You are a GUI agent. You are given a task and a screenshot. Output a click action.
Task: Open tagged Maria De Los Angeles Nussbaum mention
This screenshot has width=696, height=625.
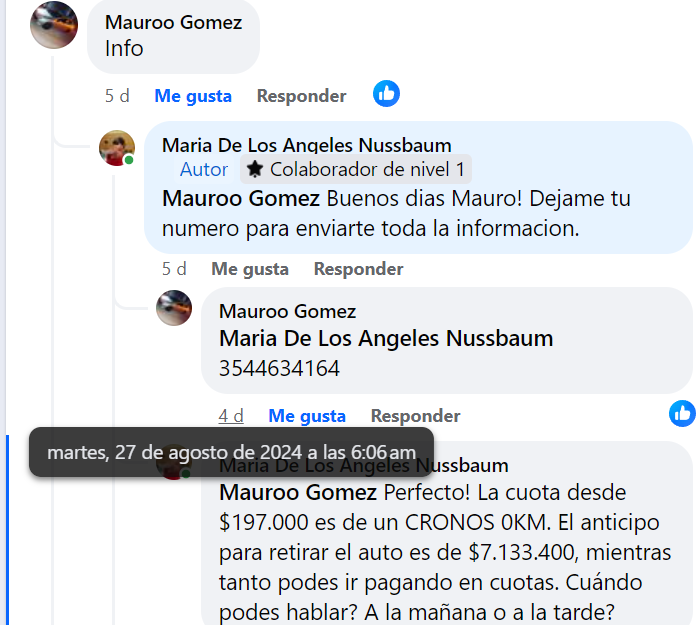click(385, 338)
